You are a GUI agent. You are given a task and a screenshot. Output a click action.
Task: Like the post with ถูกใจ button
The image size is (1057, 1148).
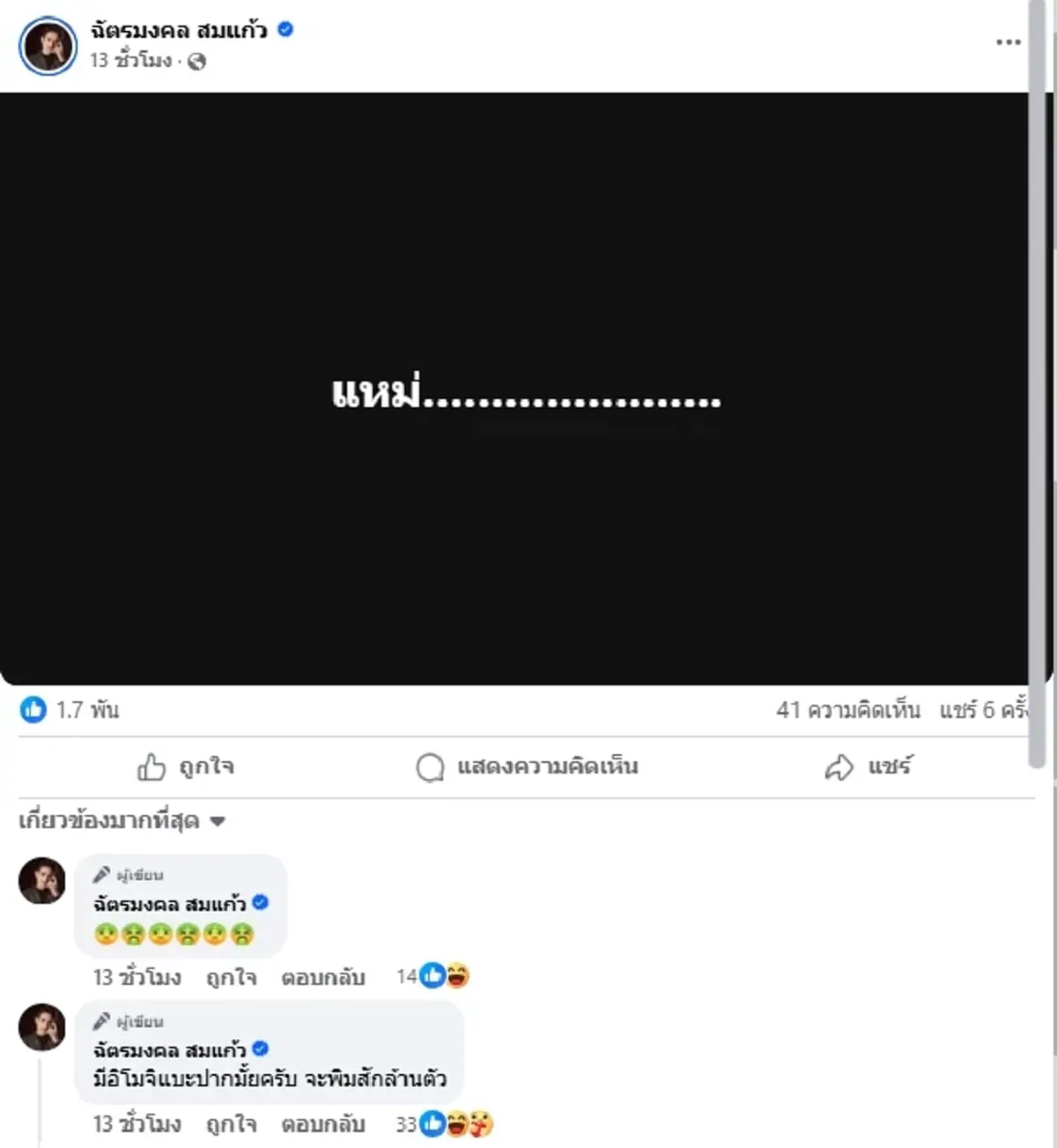pos(186,767)
